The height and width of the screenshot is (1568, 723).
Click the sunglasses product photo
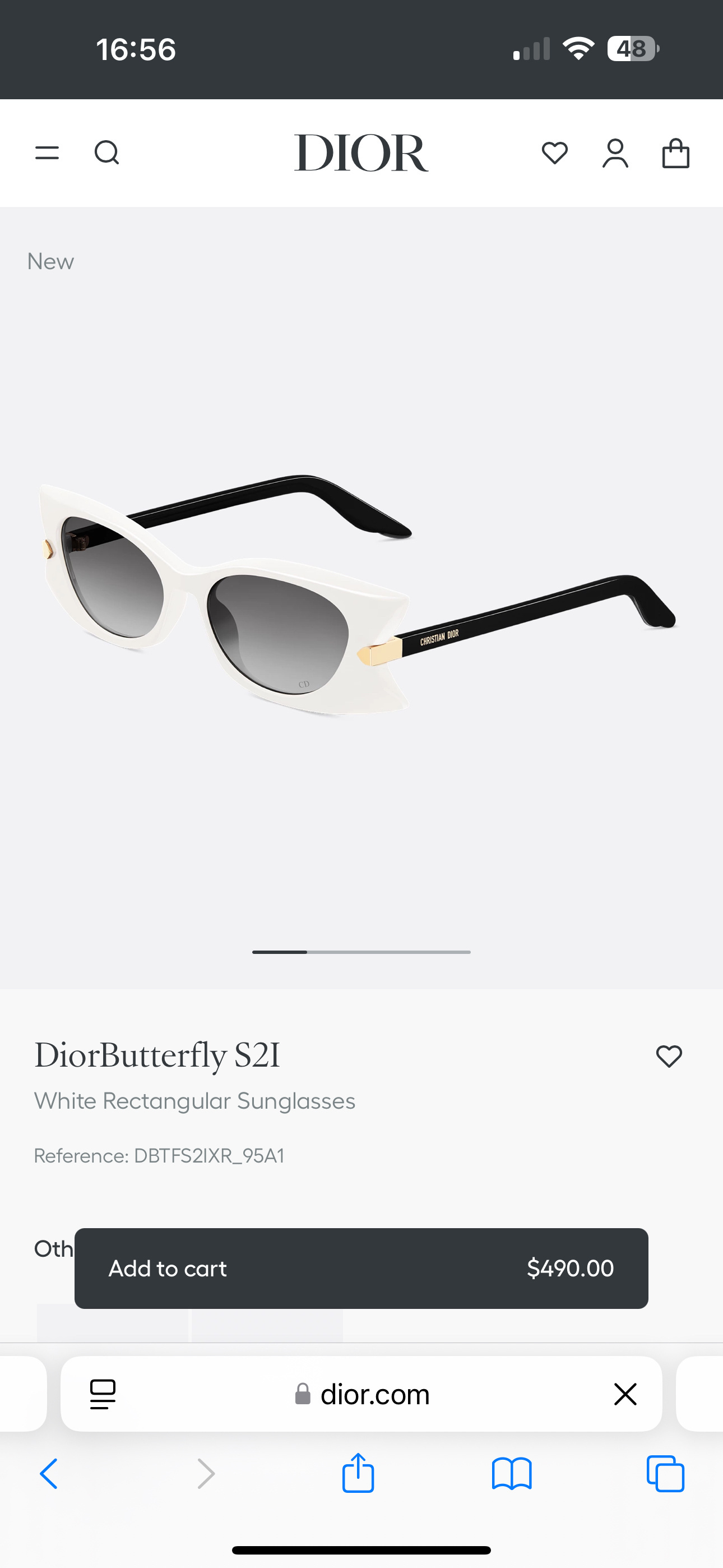click(x=359, y=608)
